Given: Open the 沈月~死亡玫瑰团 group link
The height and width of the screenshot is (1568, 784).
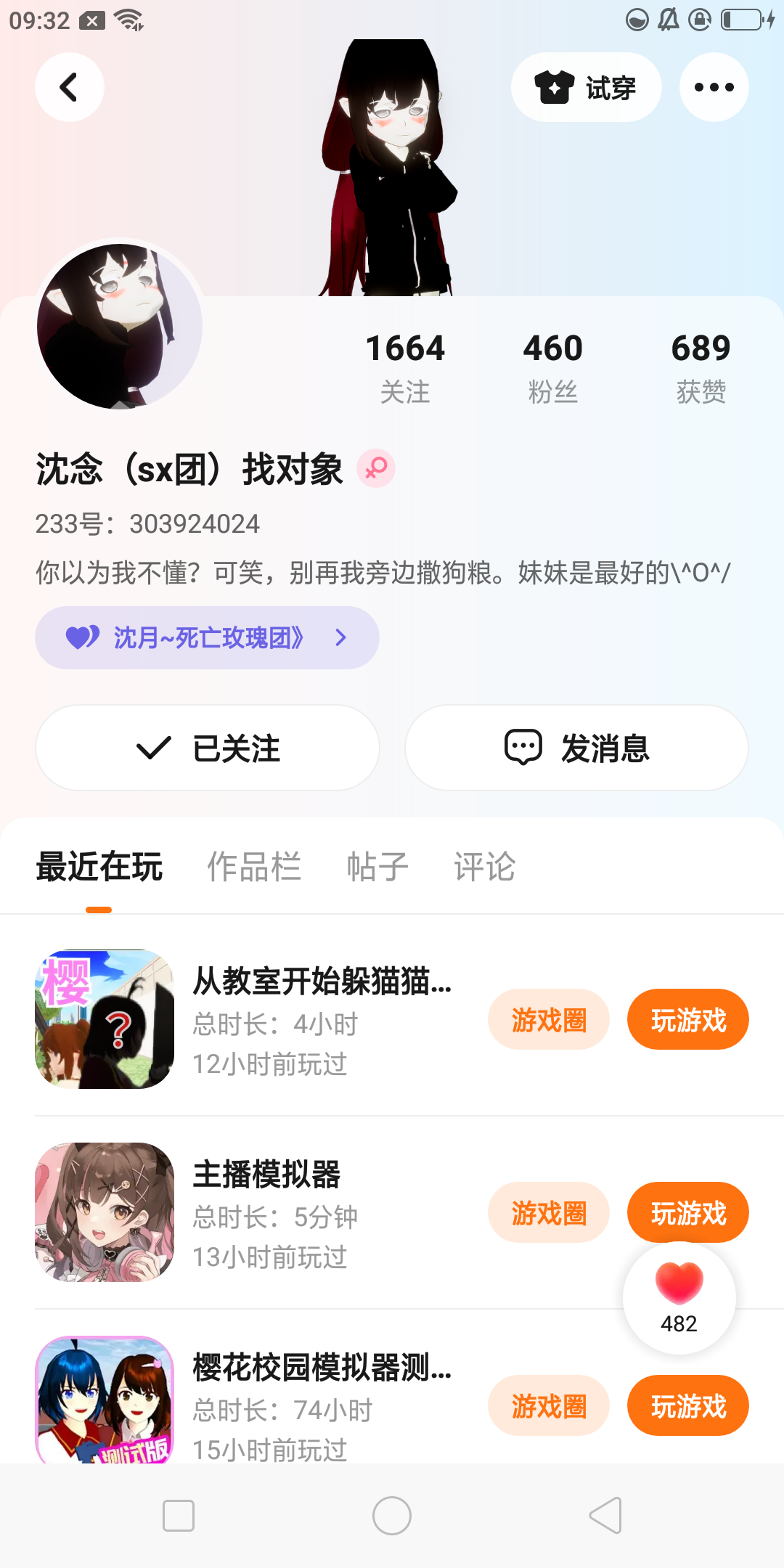Looking at the screenshot, I should click(207, 637).
